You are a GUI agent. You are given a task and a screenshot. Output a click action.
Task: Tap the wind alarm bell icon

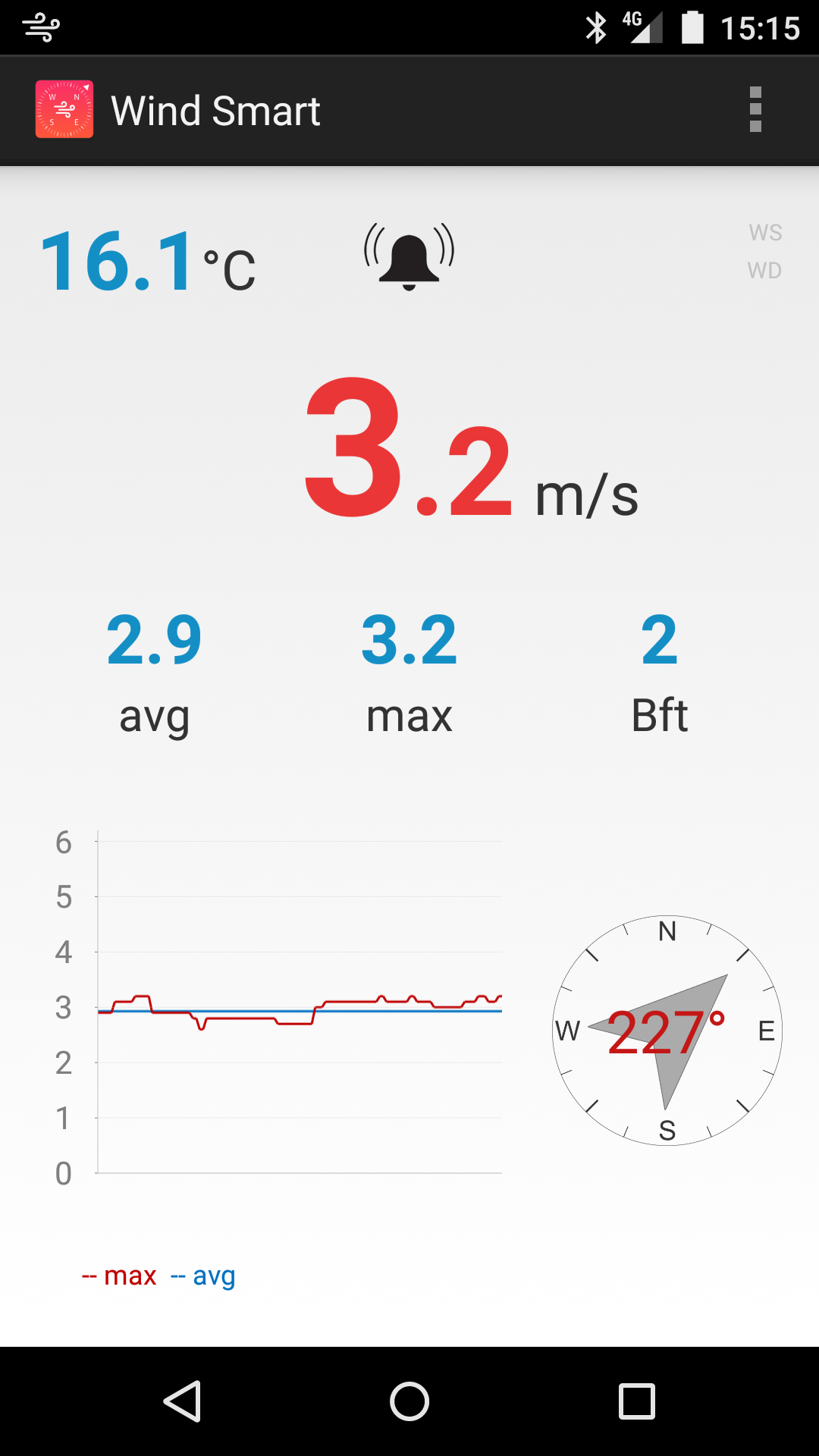click(x=409, y=256)
